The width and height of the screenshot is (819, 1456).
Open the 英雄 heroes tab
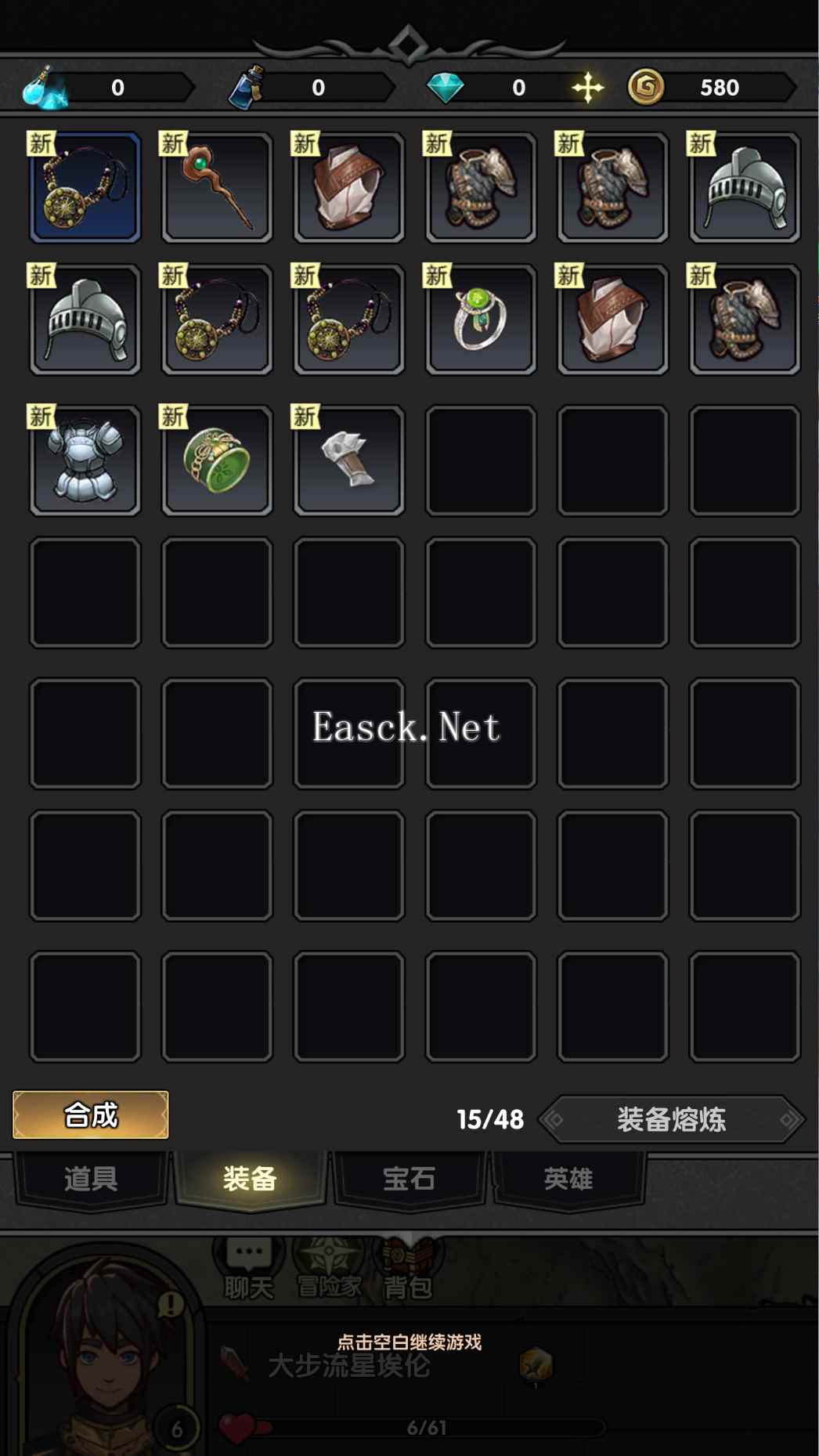pyautogui.click(x=568, y=1179)
